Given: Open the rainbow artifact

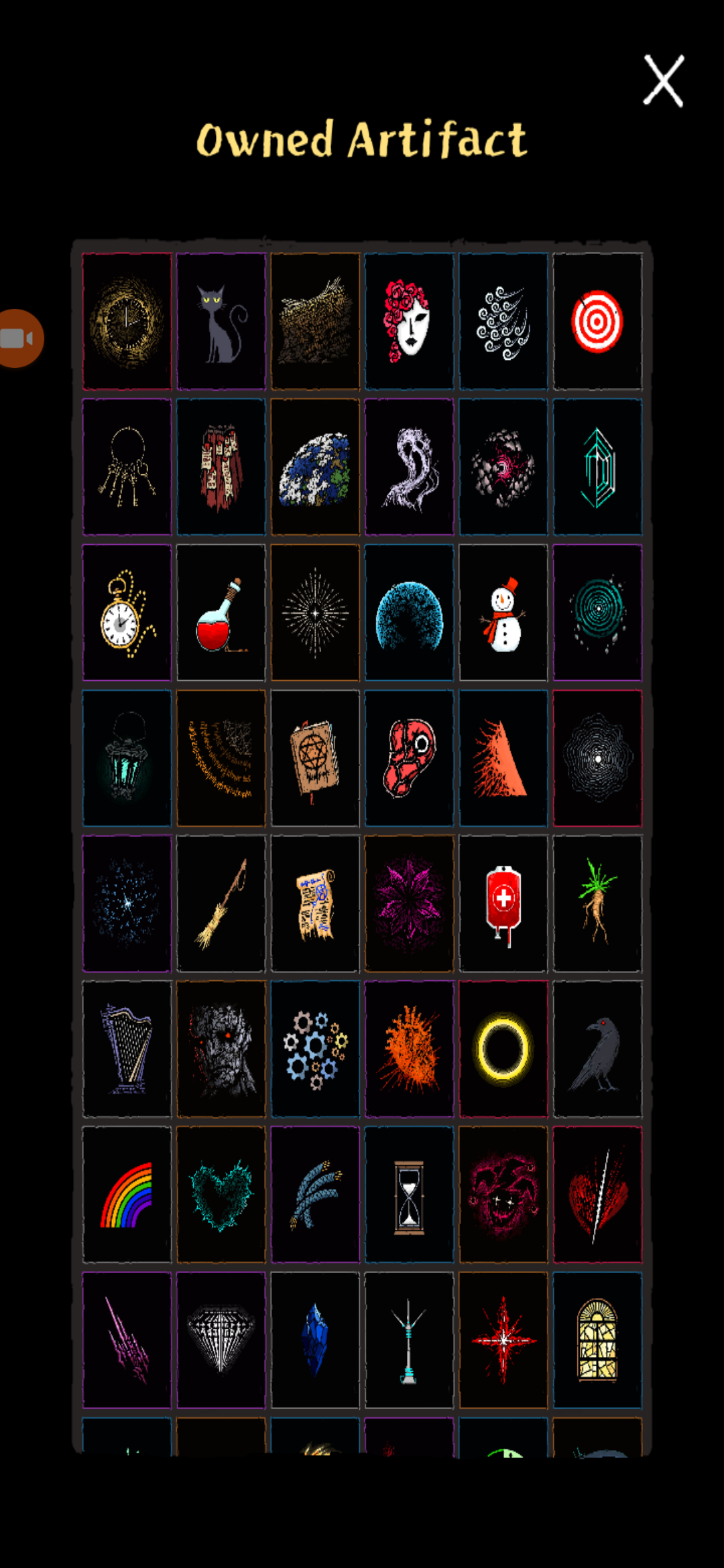Looking at the screenshot, I should [127, 1195].
